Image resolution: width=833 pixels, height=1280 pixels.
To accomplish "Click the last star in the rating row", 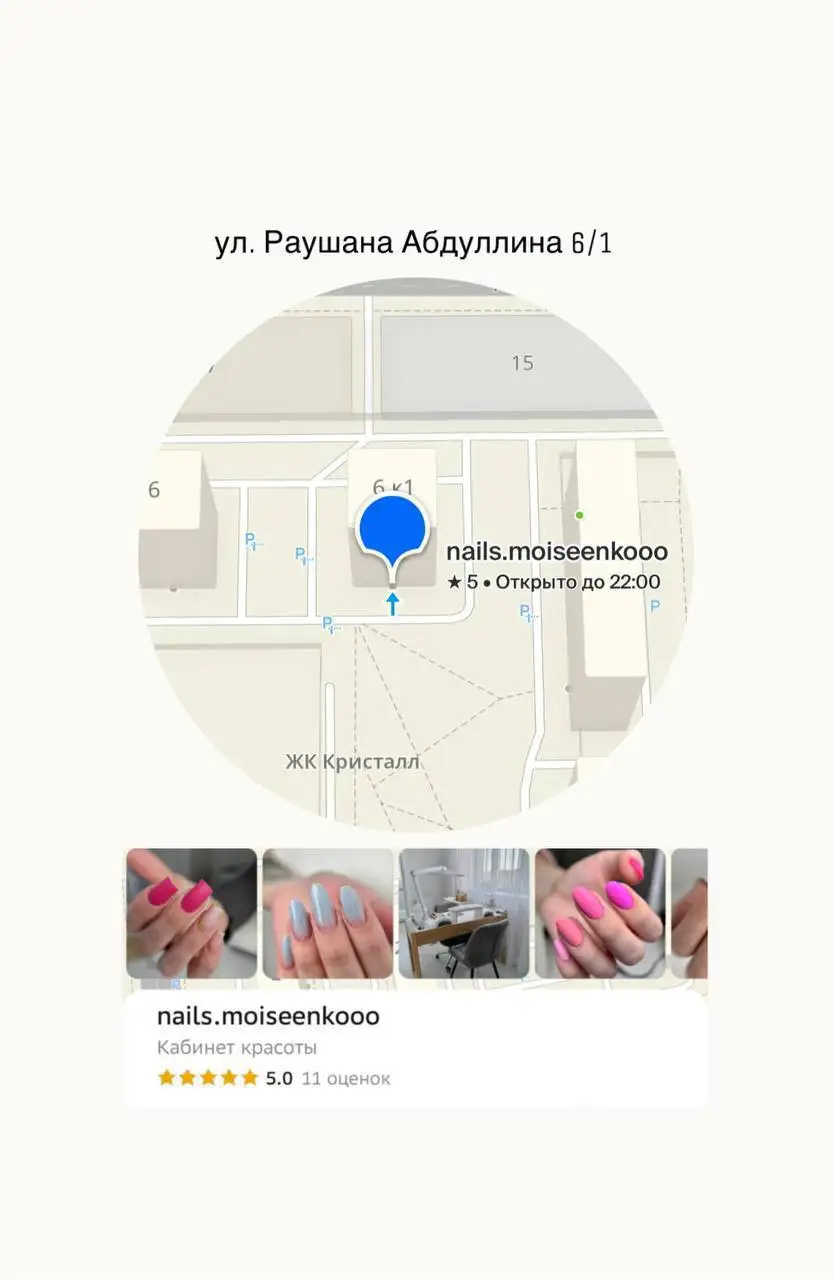I will click(x=249, y=1077).
